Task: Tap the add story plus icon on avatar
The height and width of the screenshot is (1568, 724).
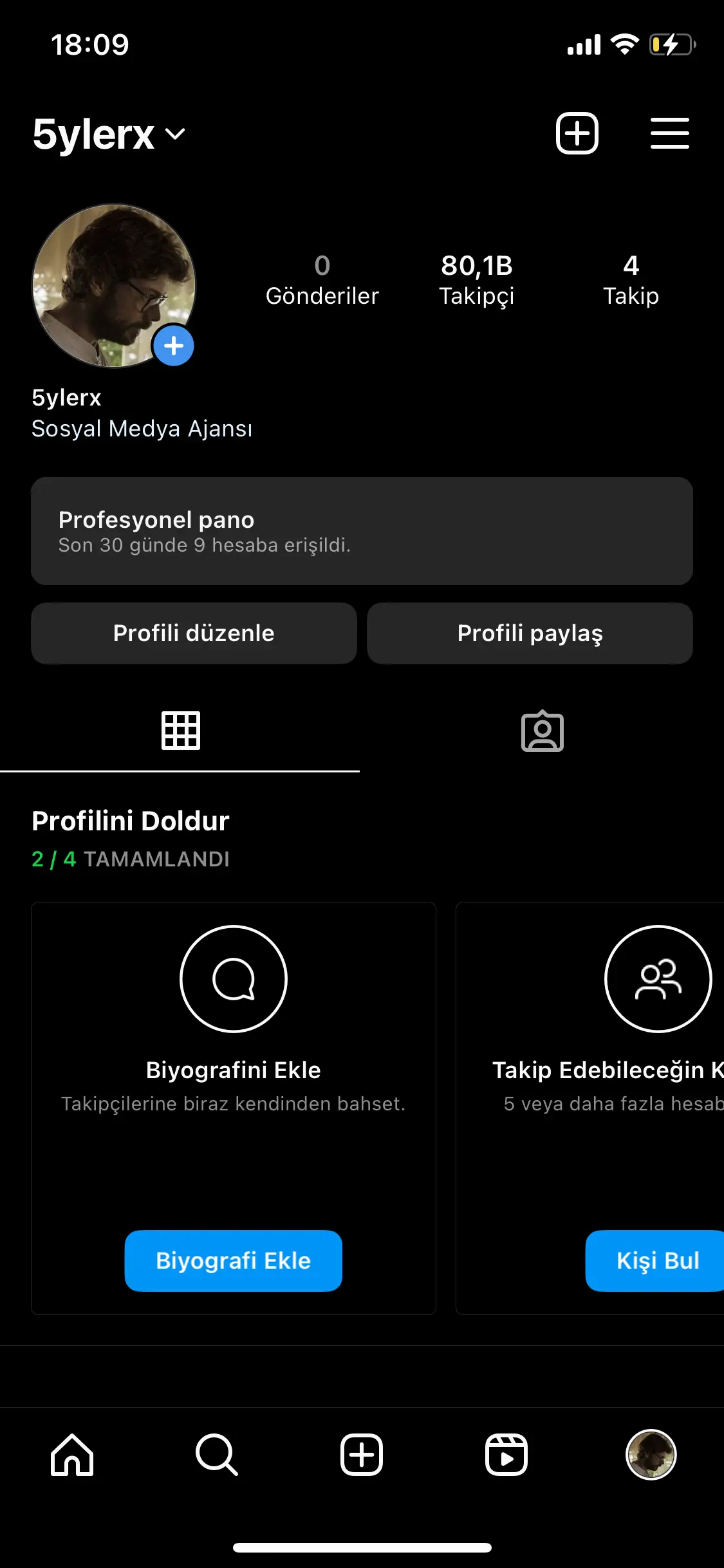Action: point(172,346)
